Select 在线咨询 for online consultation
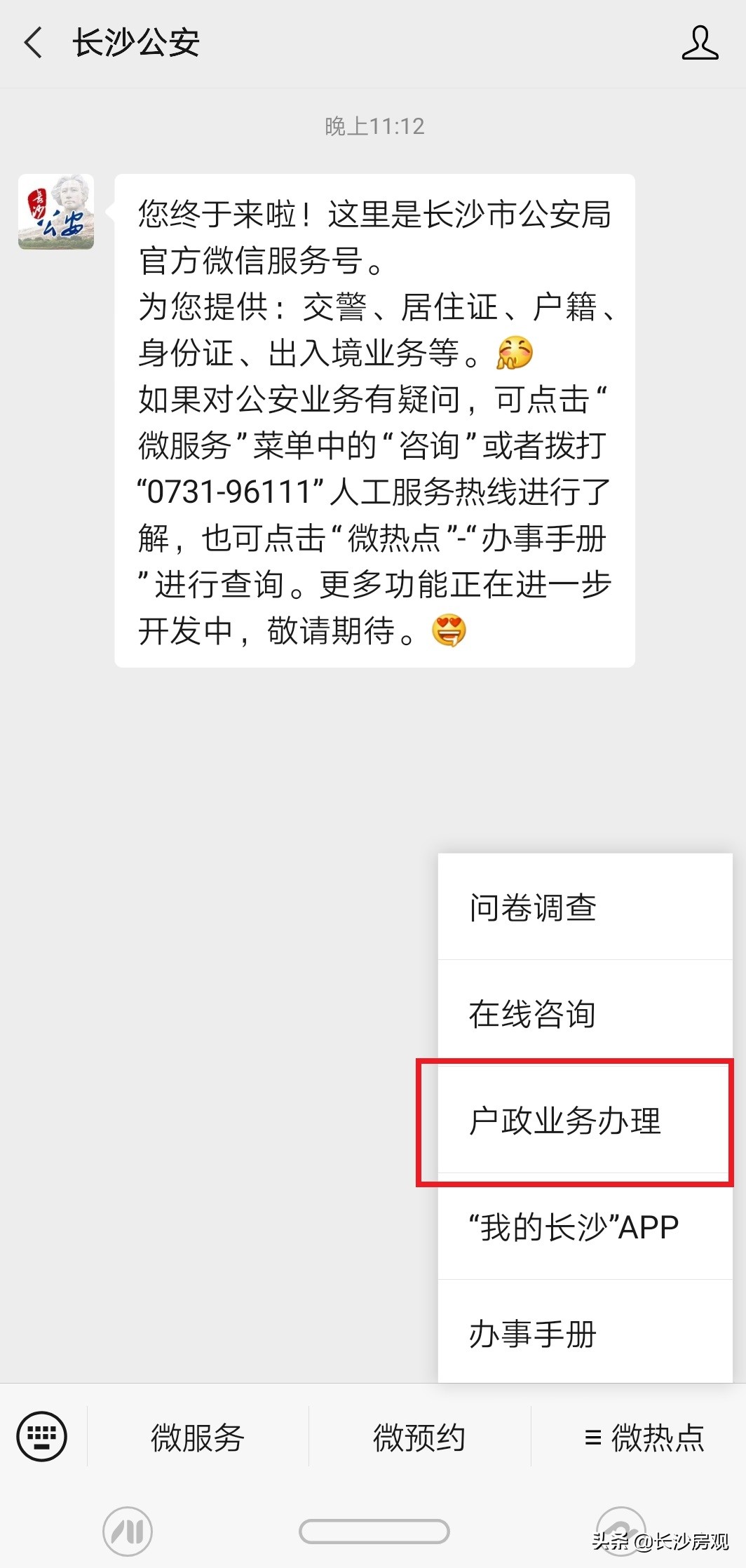 533,1014
